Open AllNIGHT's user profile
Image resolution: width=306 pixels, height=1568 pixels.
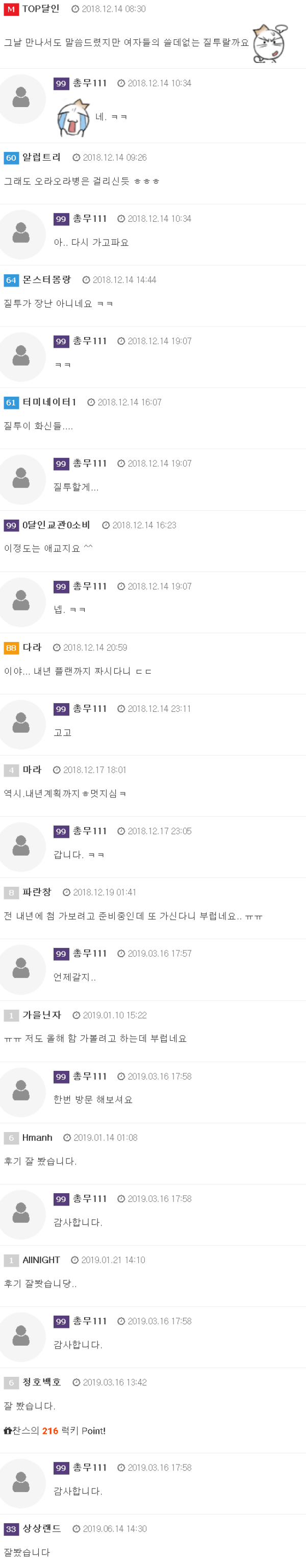point(41,1260)
